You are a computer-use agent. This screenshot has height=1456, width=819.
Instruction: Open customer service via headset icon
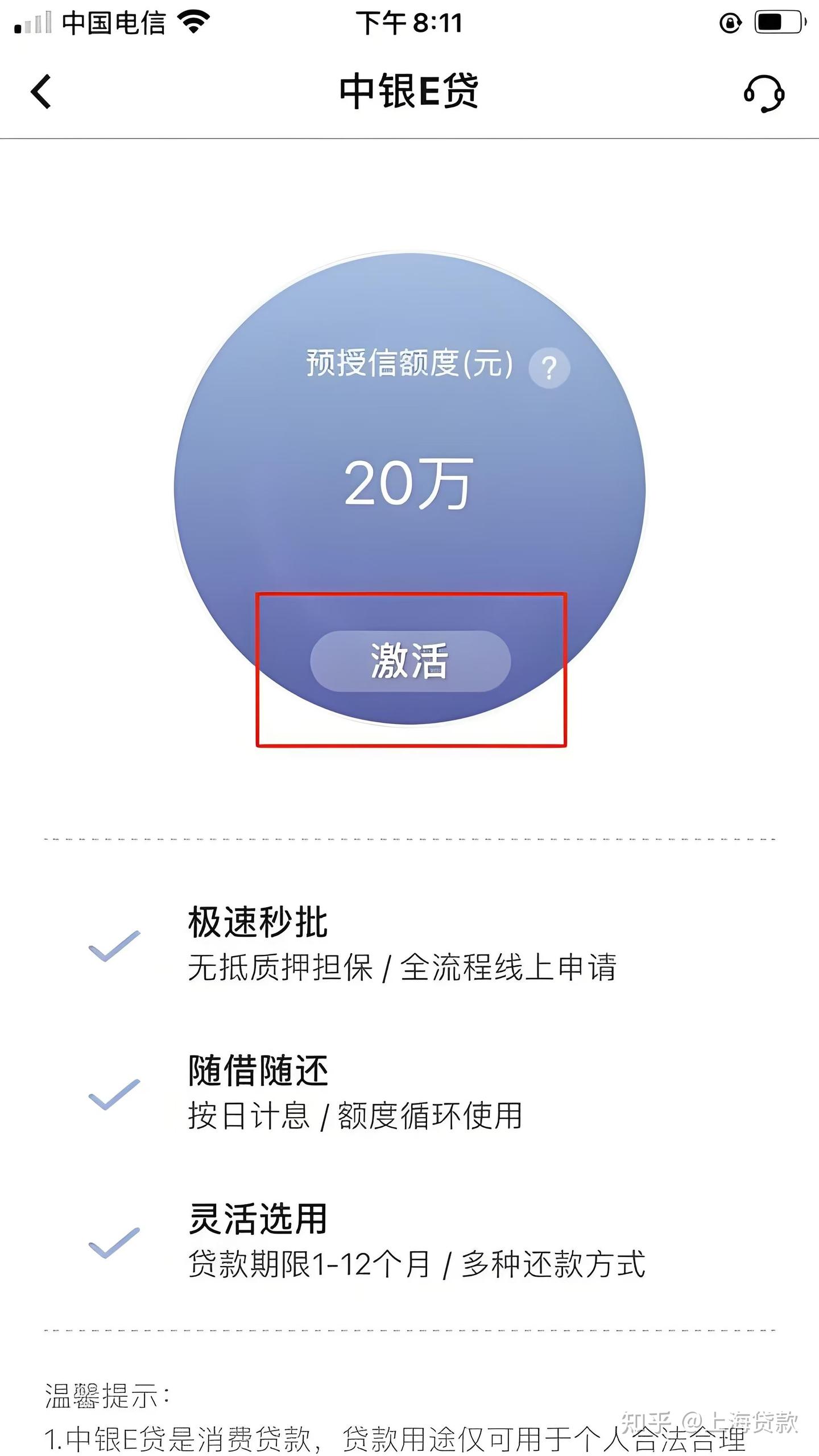pyautogui.click(x=764, y=93)
